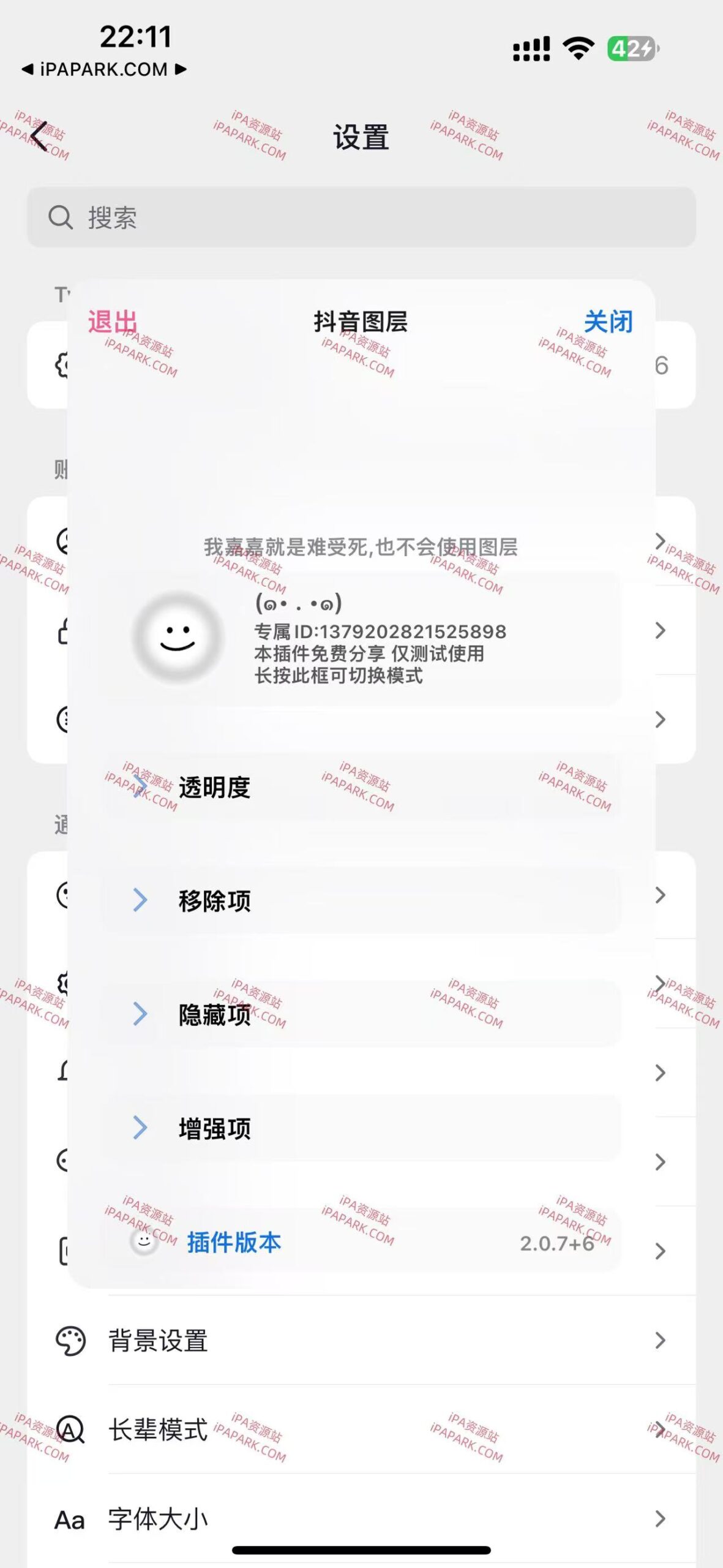Screen dimensions: 723x1568
Task: Open the 插件版本 link
Action: coord(233,1243)
